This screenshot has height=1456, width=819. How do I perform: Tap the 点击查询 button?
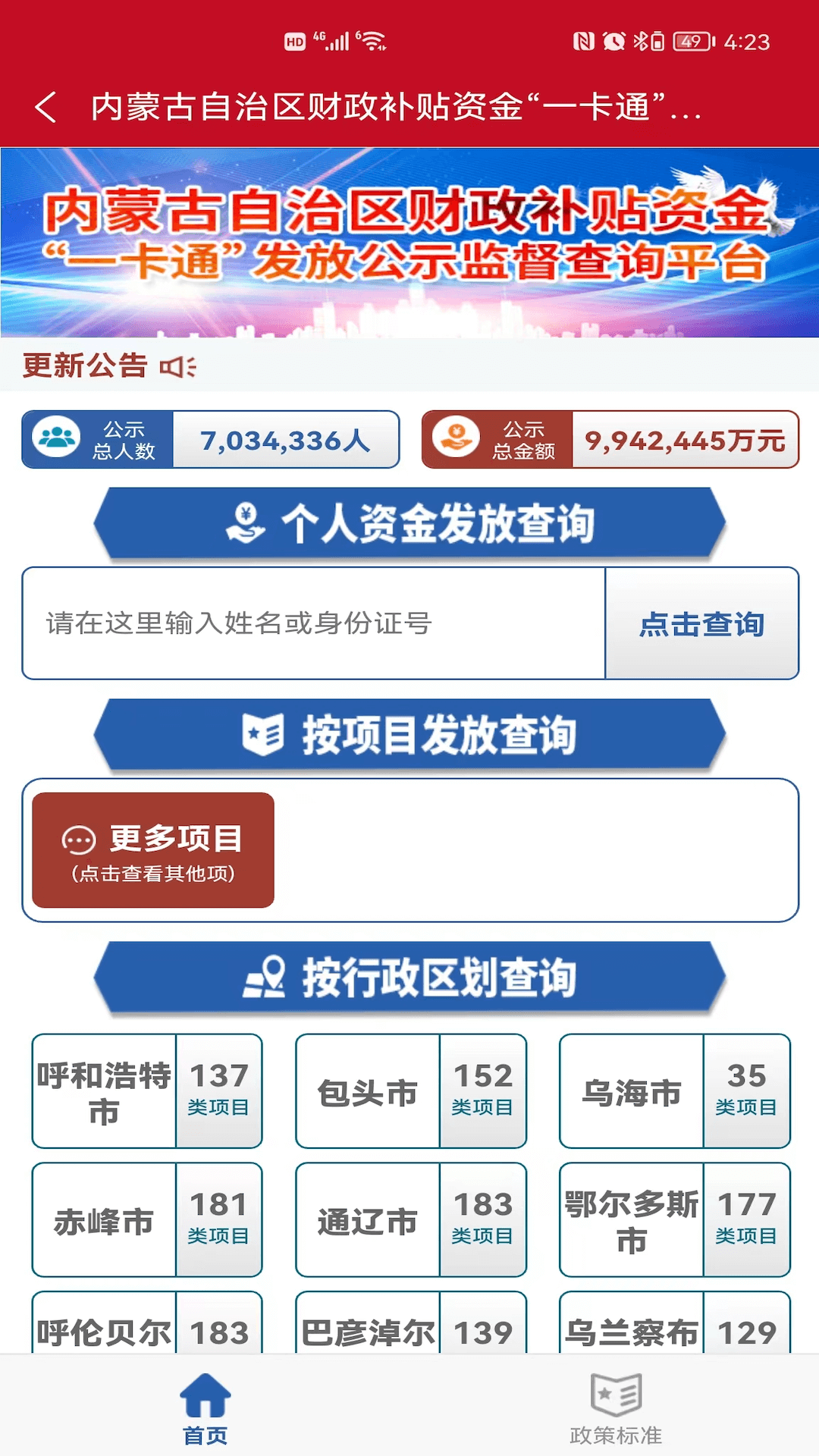tap(701, 623)
